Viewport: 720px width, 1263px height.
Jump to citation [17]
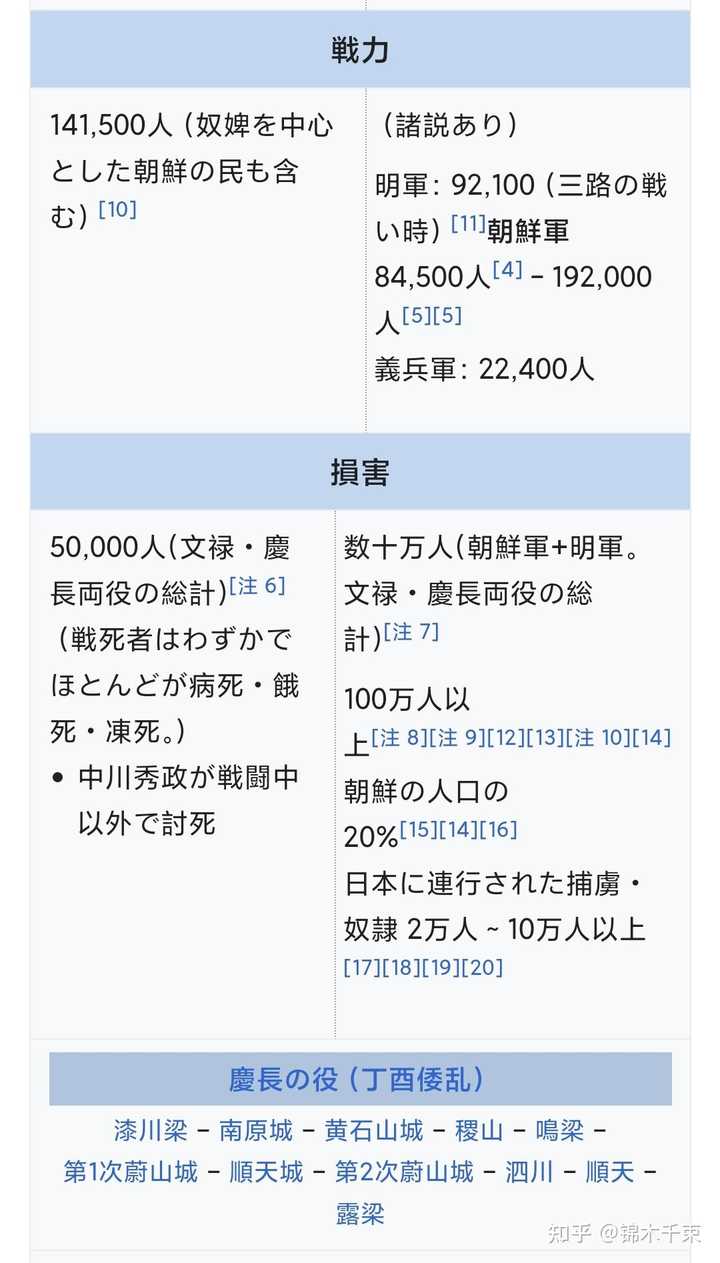362,967
